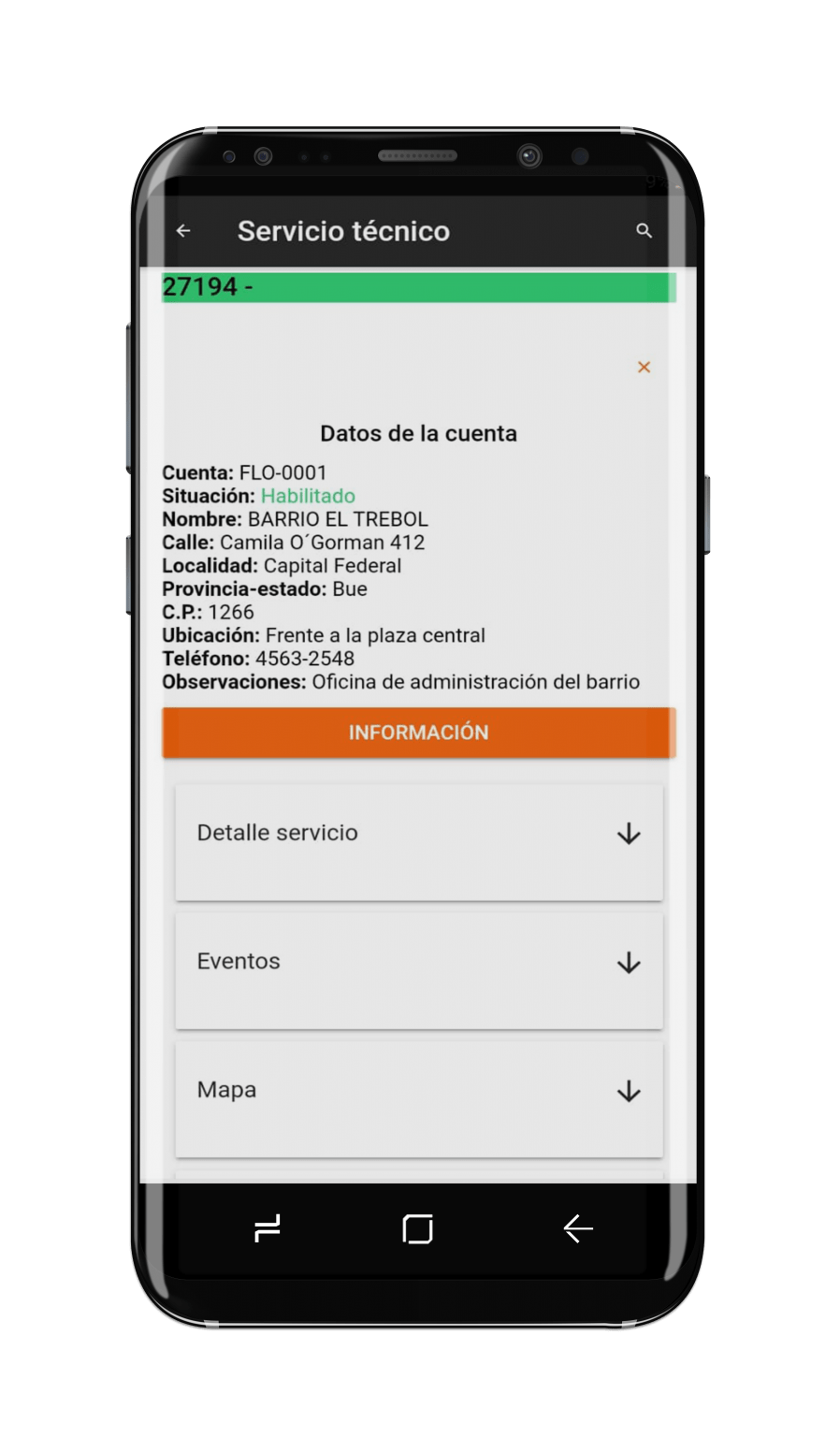This screenshot has height=1437, width=840.
Task: Tap the system home button
Action: coord(417,1228)
